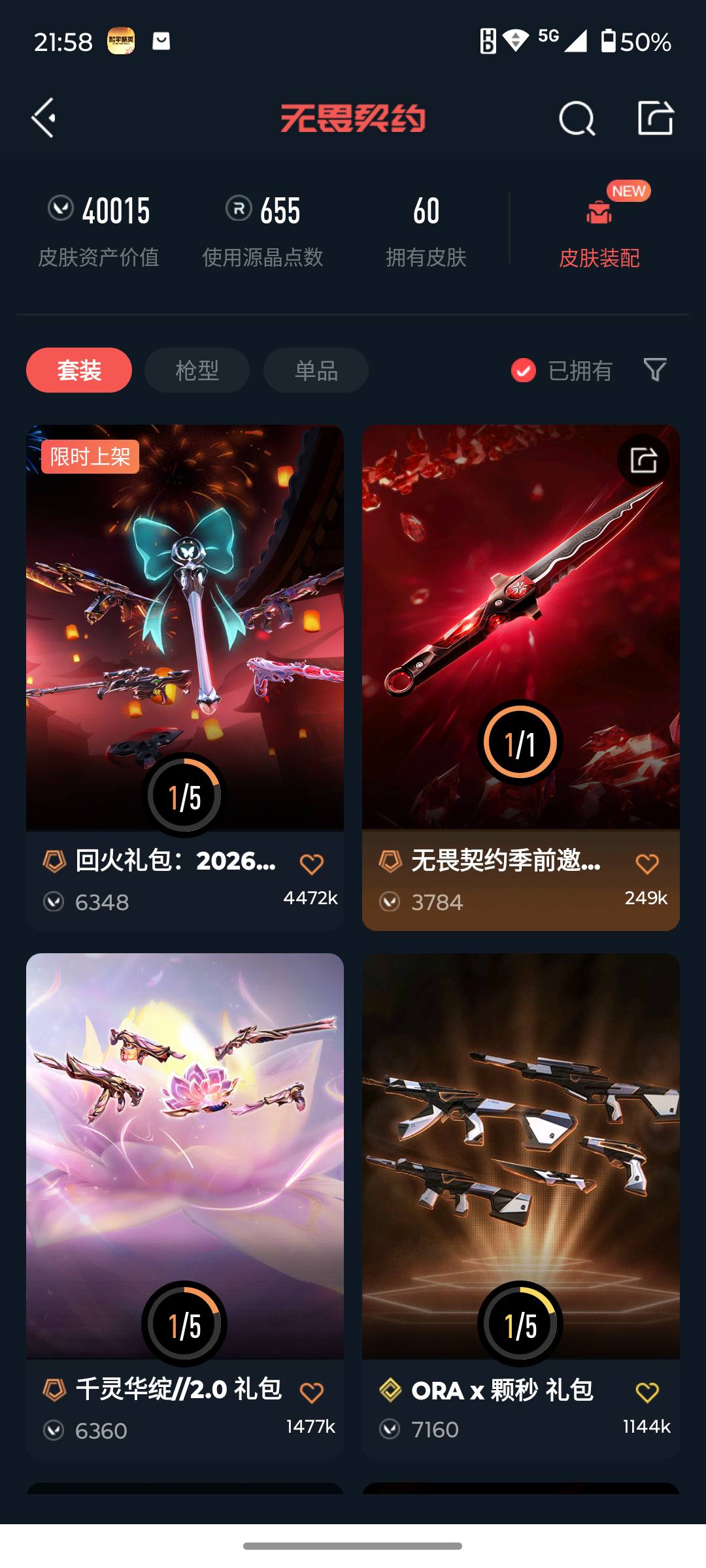Open the filter funnel icon
This screenshot has width=706, height=1568.
pos(655,370)
